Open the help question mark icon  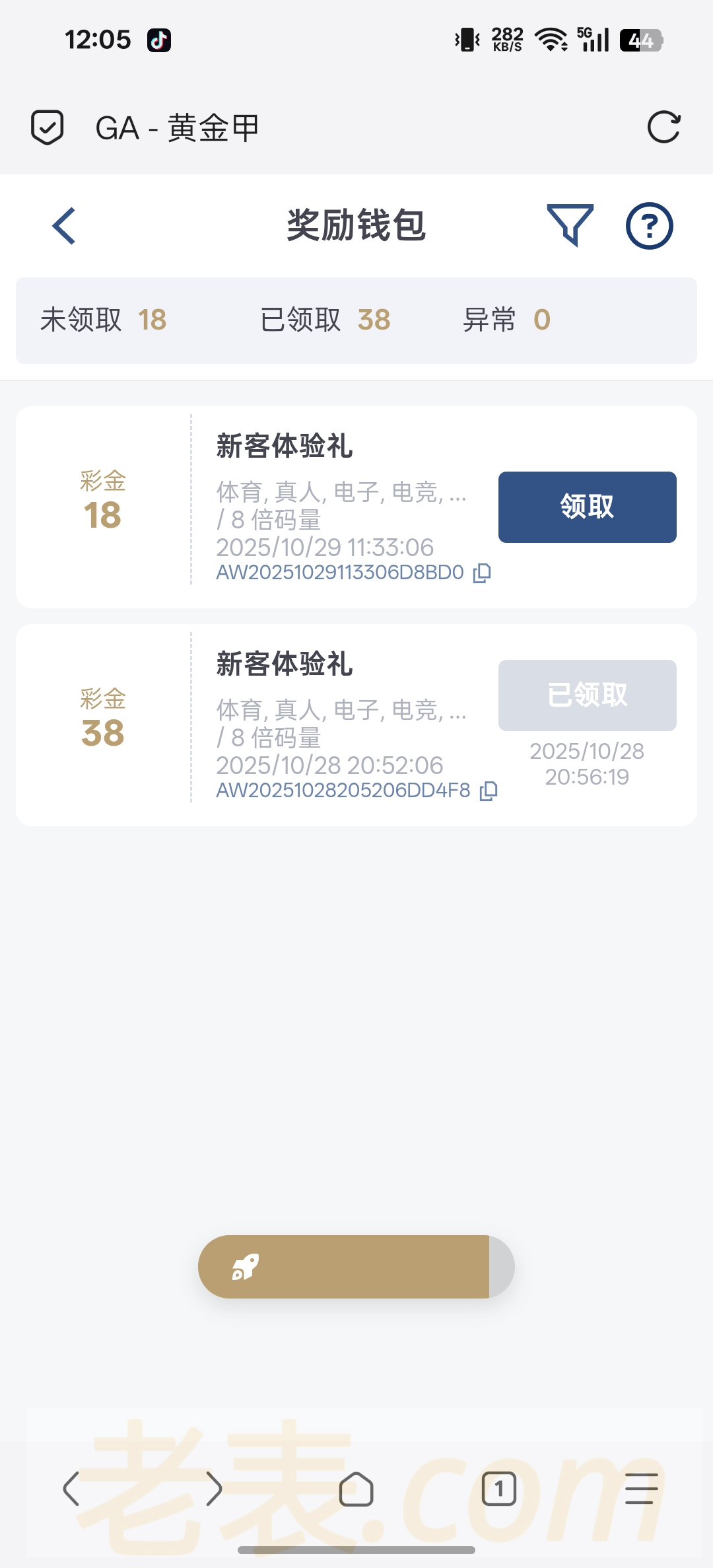click(649, 226)
